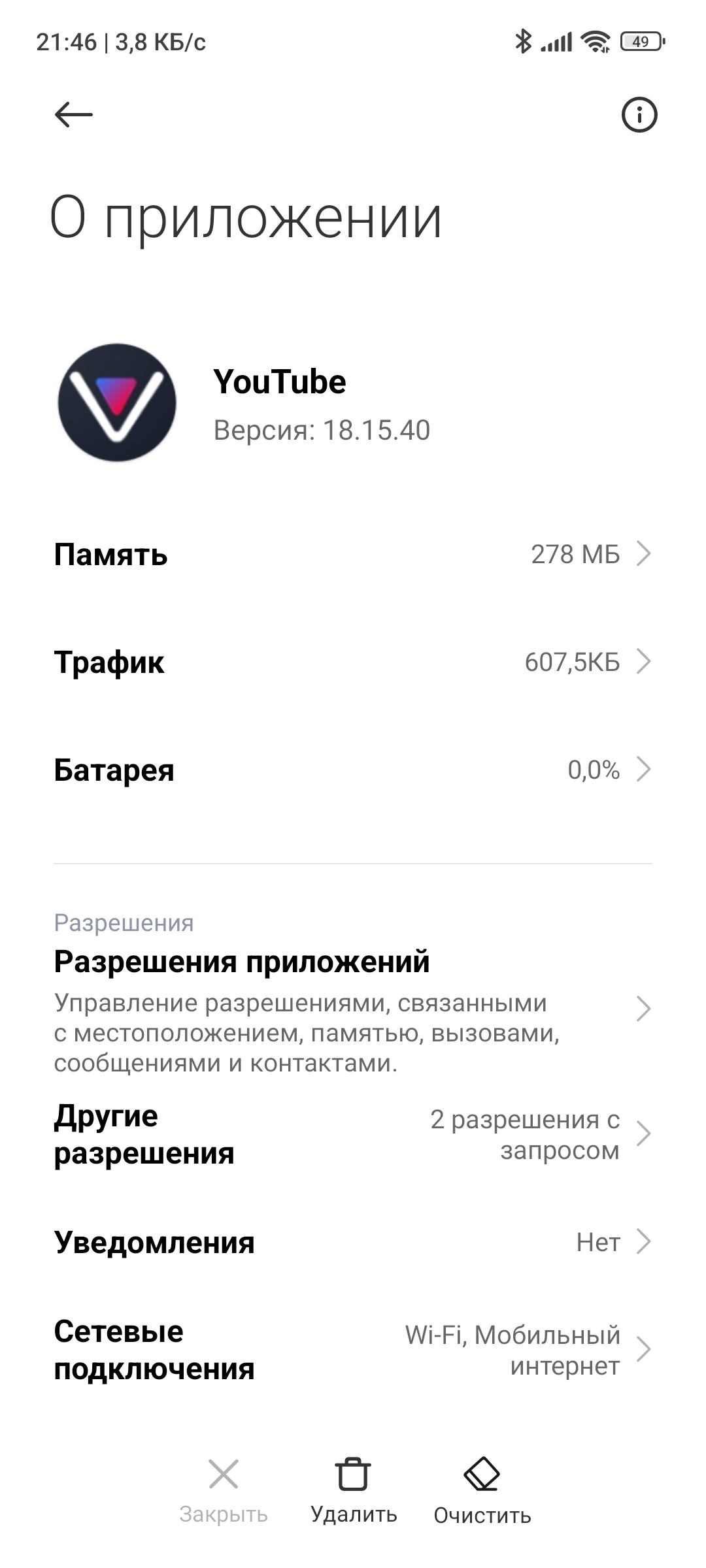Open Батарея usage details
Viewport: 706px width, 1568px height.
353,770
